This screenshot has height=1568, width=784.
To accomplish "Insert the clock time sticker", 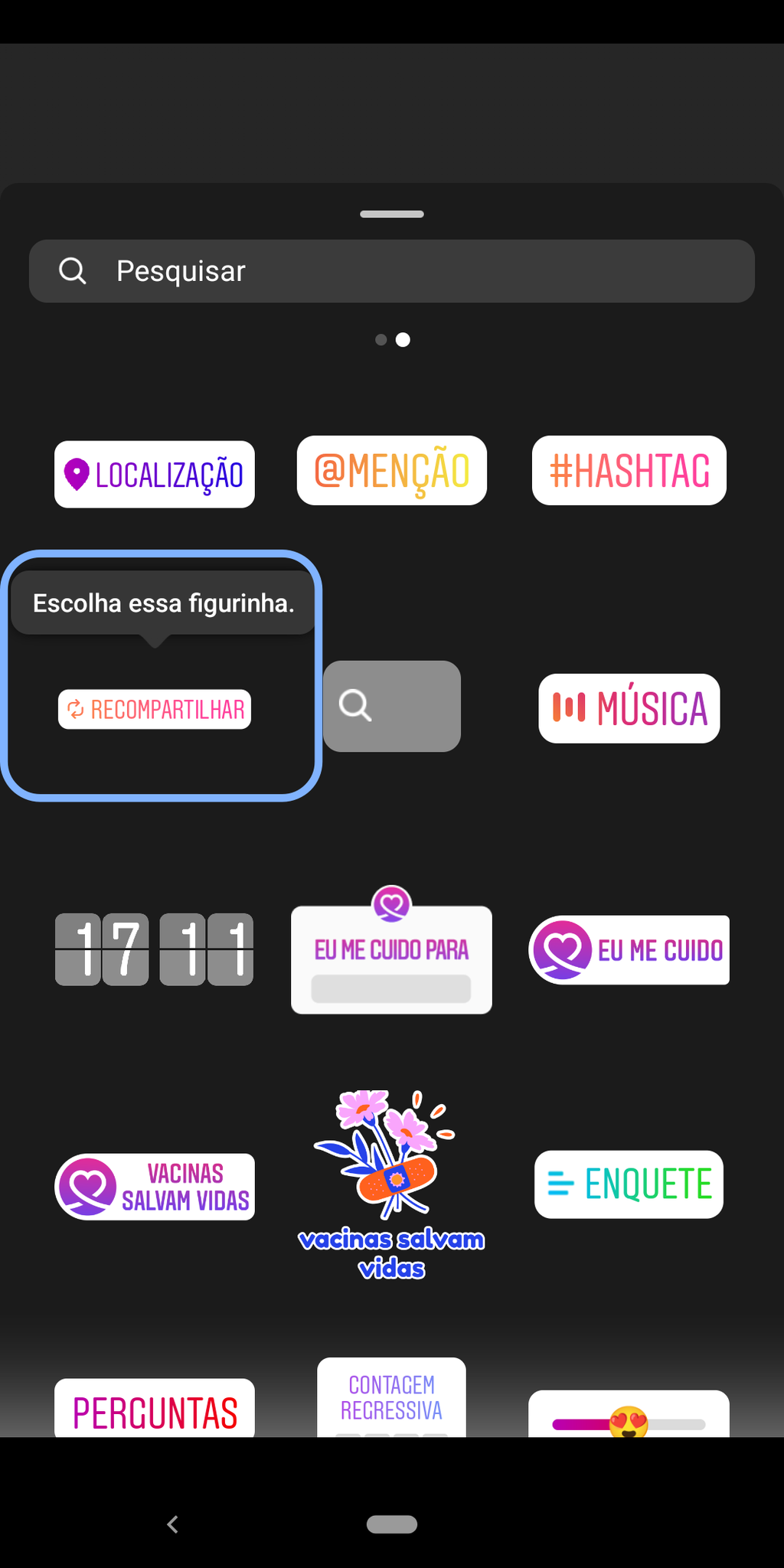I will tap(154, 949).
